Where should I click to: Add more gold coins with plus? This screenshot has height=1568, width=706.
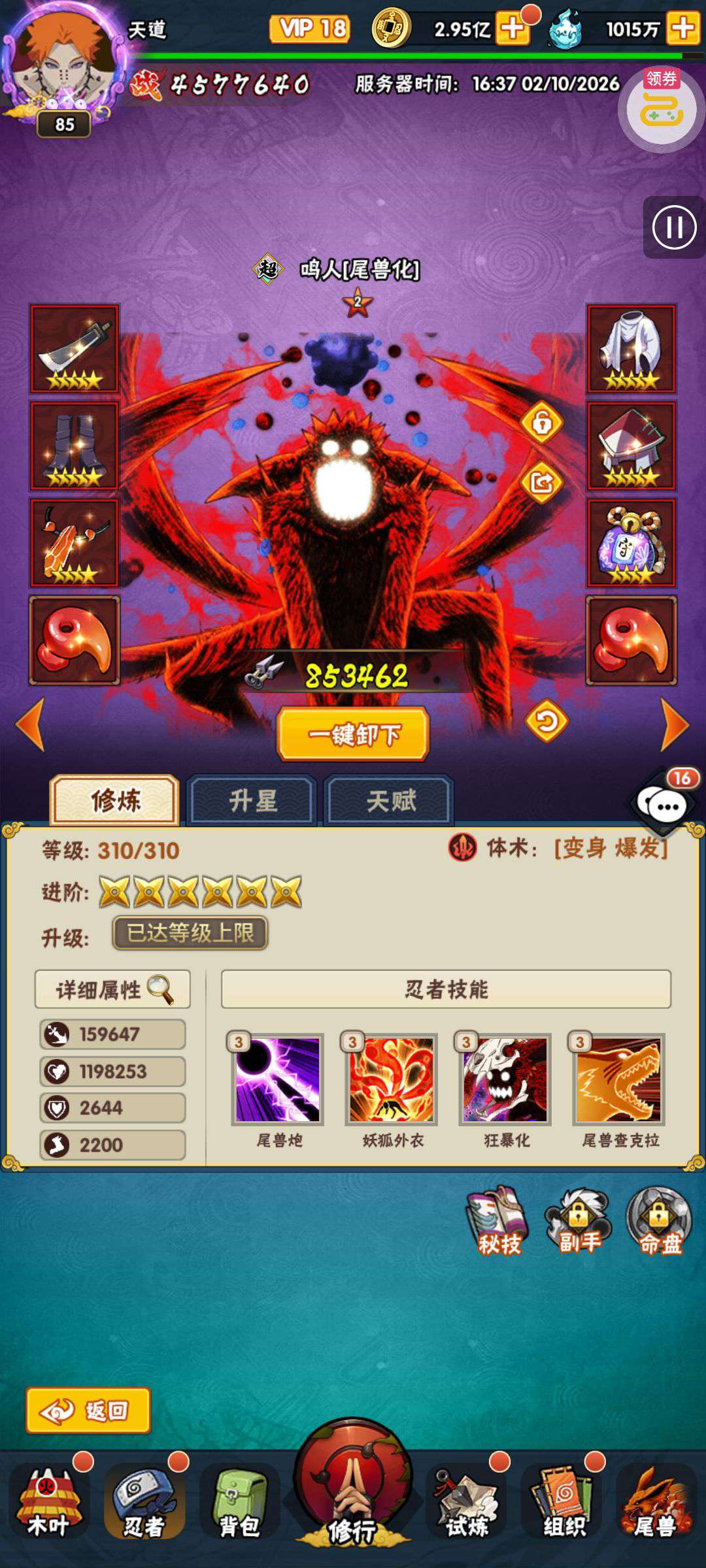click(x=513, y=29)
